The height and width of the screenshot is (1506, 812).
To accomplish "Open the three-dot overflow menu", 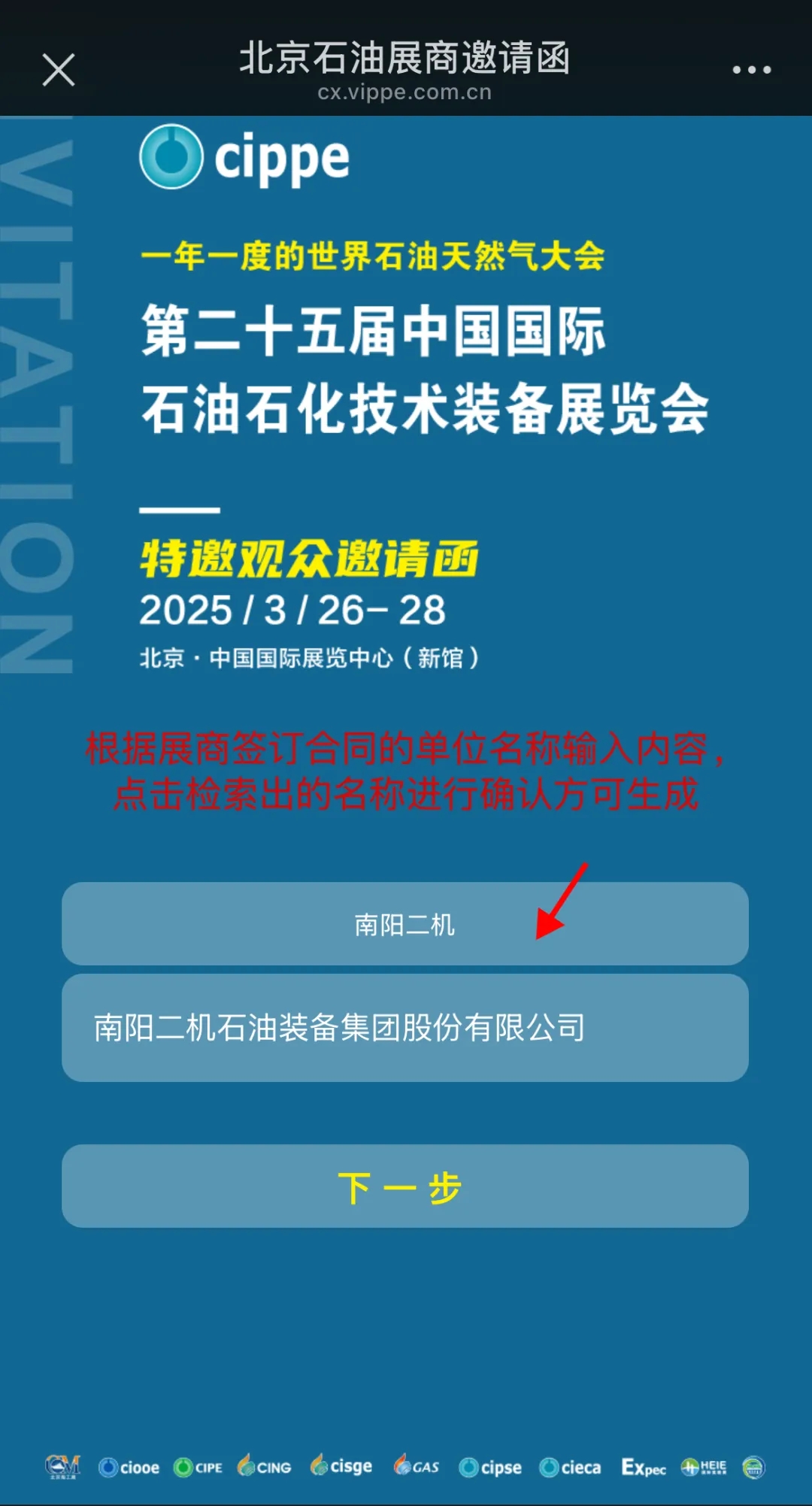I will [751, 70].
